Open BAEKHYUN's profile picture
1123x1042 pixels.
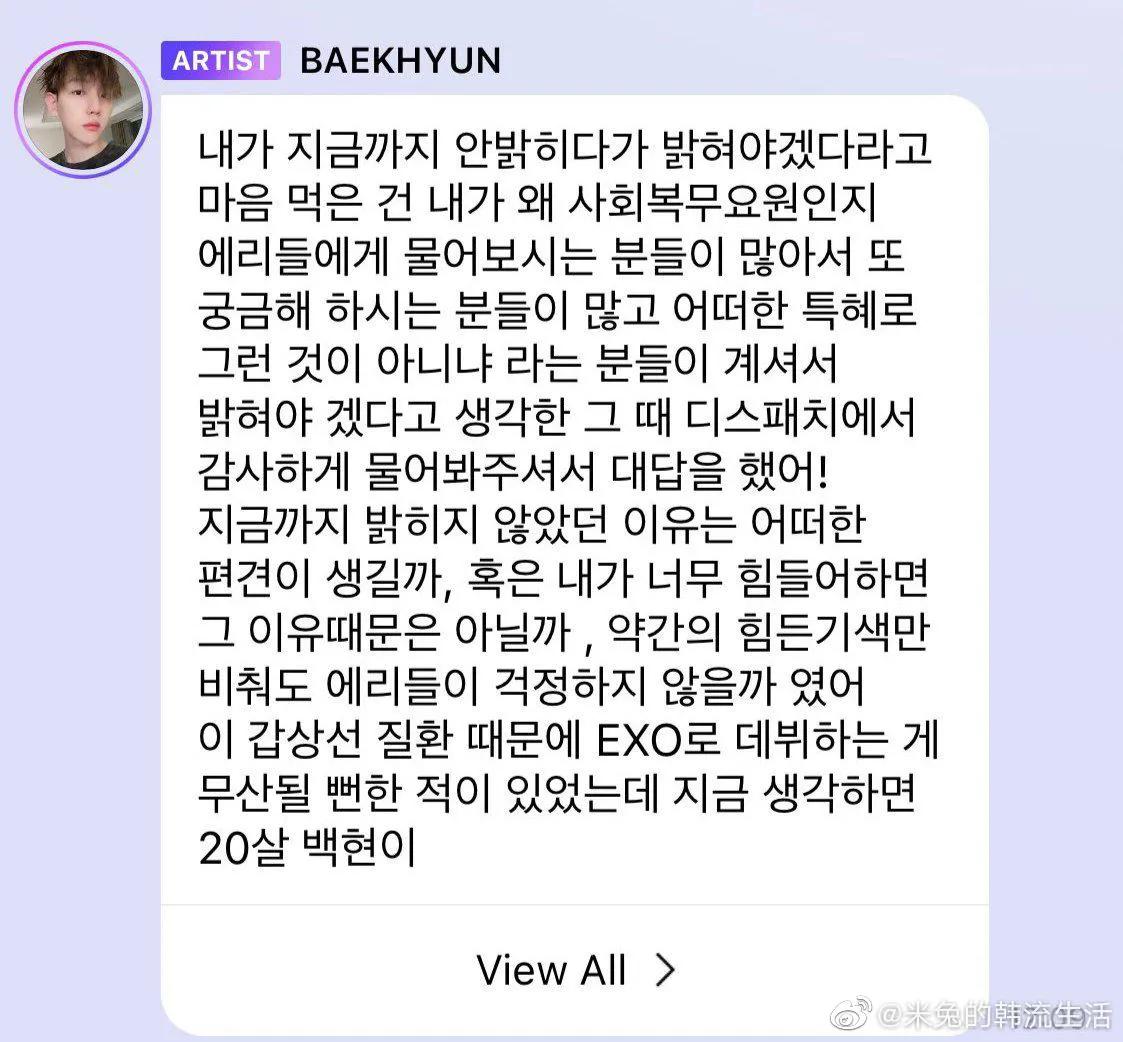[x=83, y=109]
